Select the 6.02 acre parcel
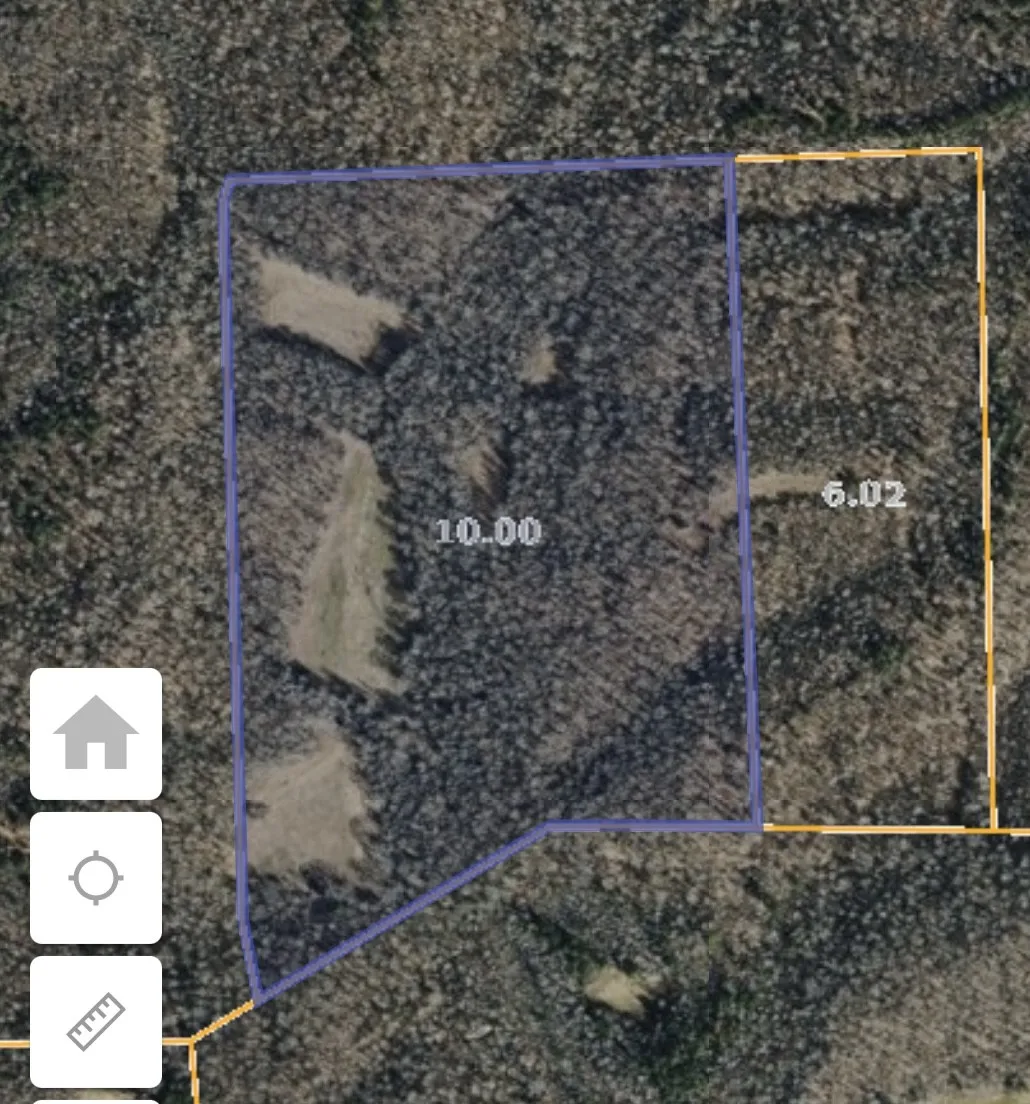This screenshot has width=1030, height=1104. point(864,494)
